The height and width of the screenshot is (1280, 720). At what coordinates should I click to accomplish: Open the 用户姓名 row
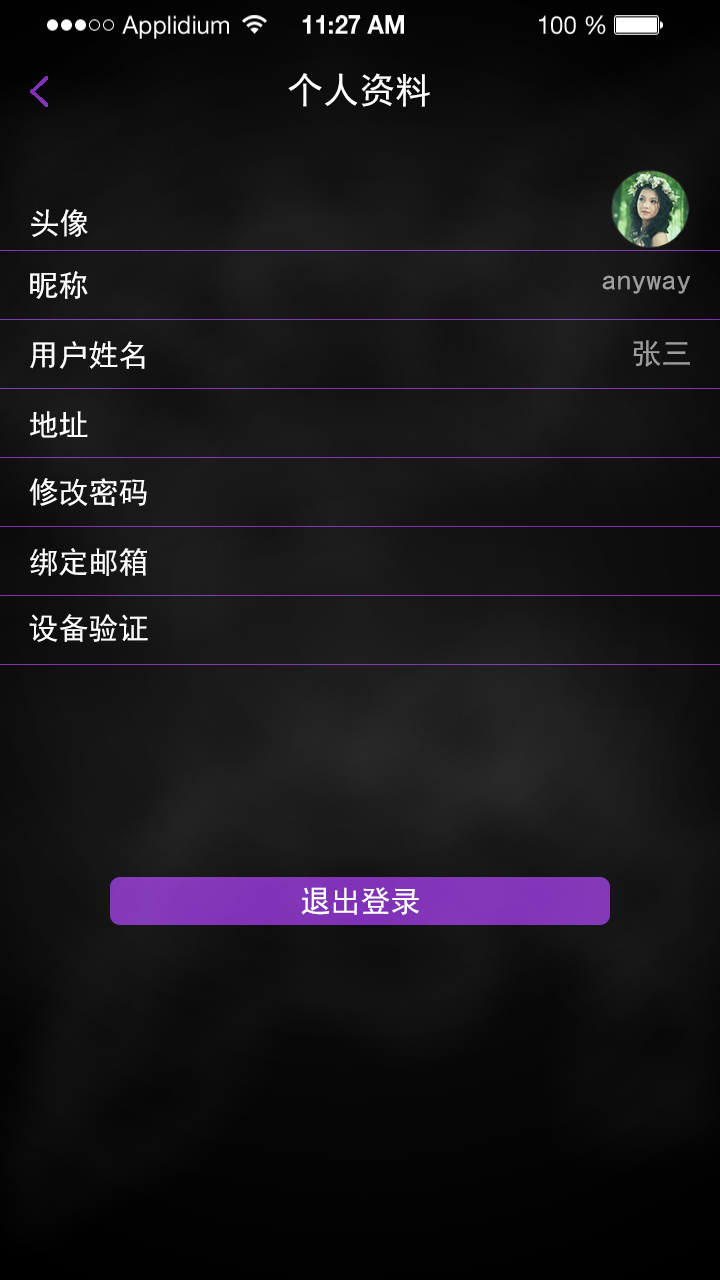(x=360, y=354)
